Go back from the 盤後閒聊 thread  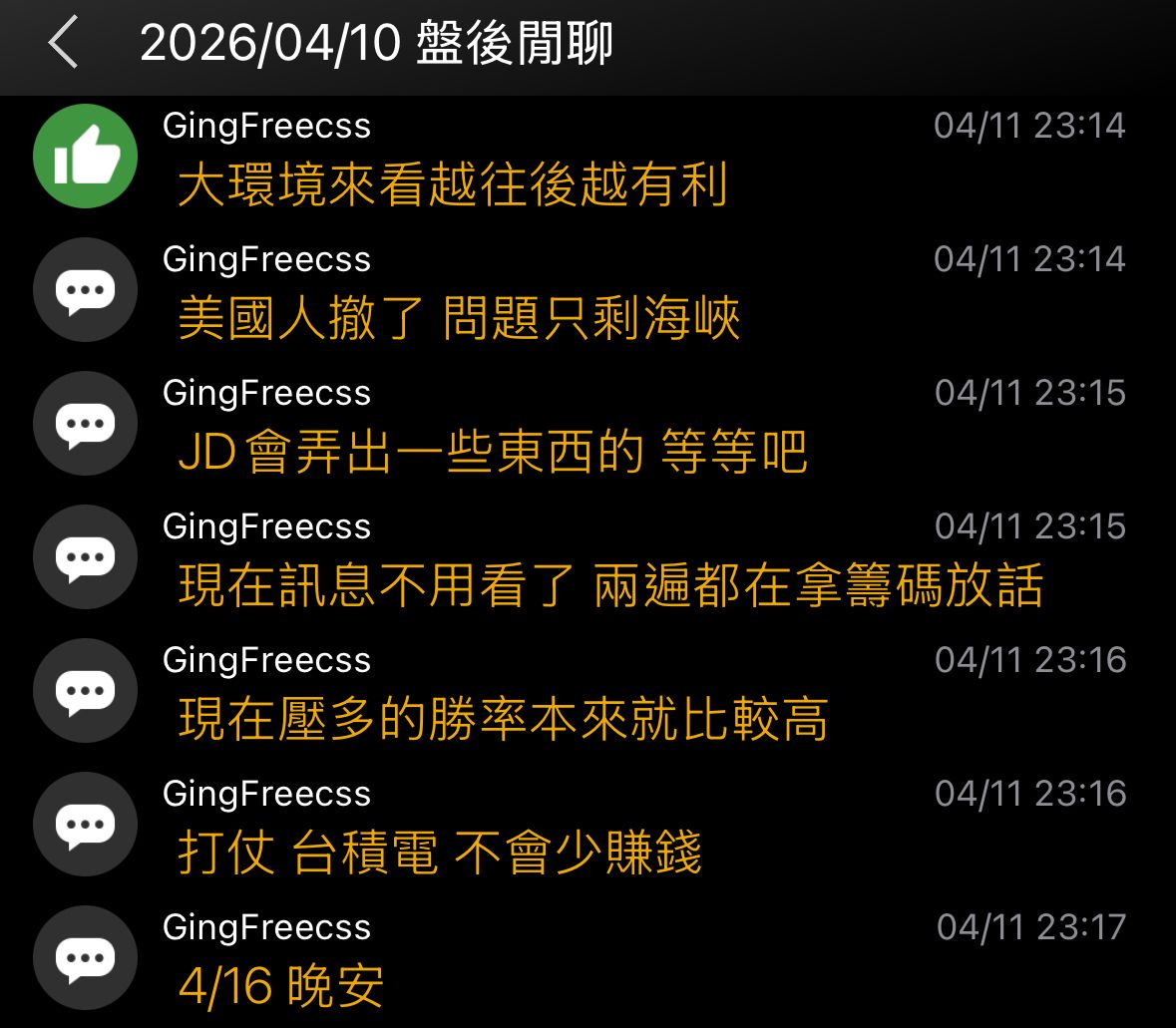click(63, 45)
